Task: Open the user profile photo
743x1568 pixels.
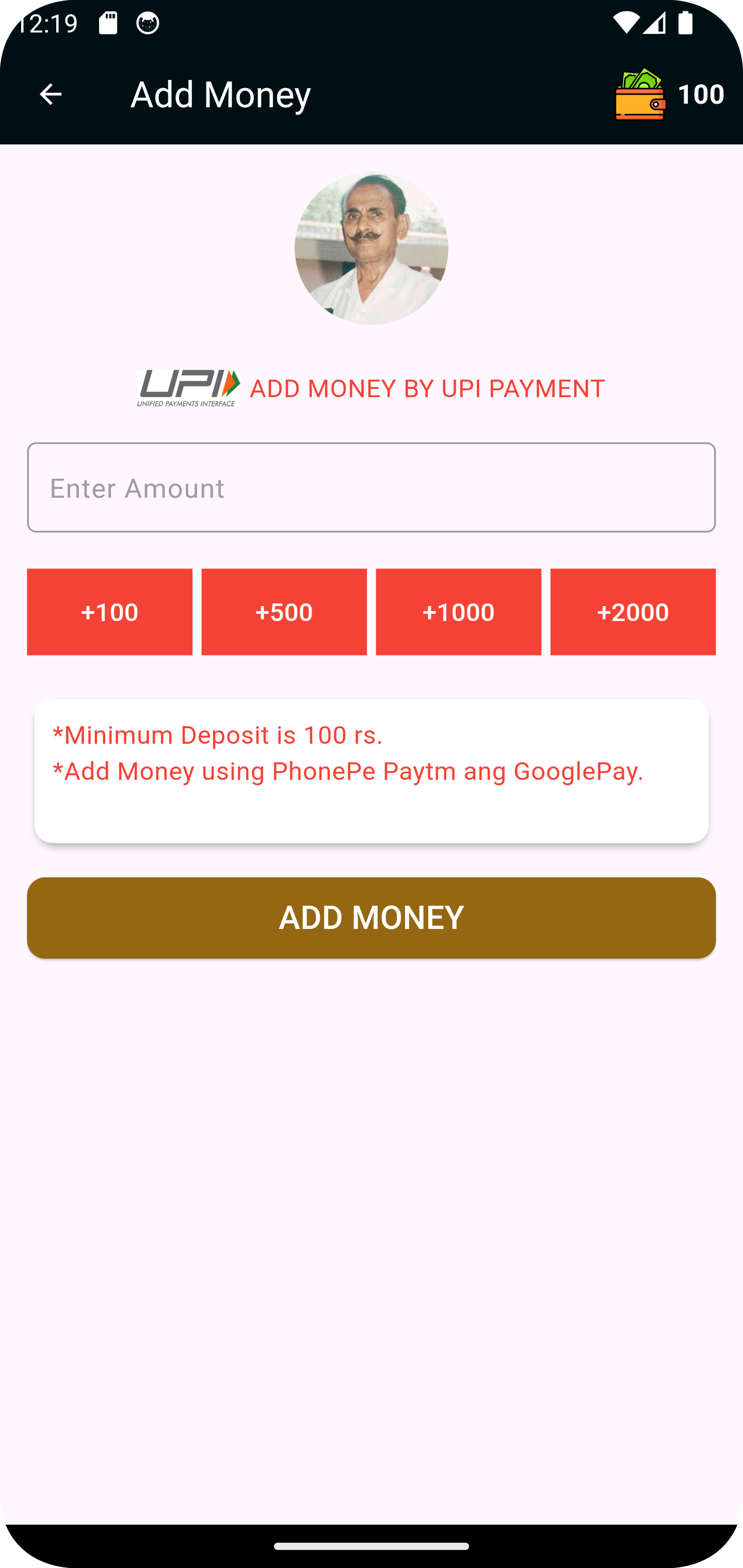Action: [370, 248]
